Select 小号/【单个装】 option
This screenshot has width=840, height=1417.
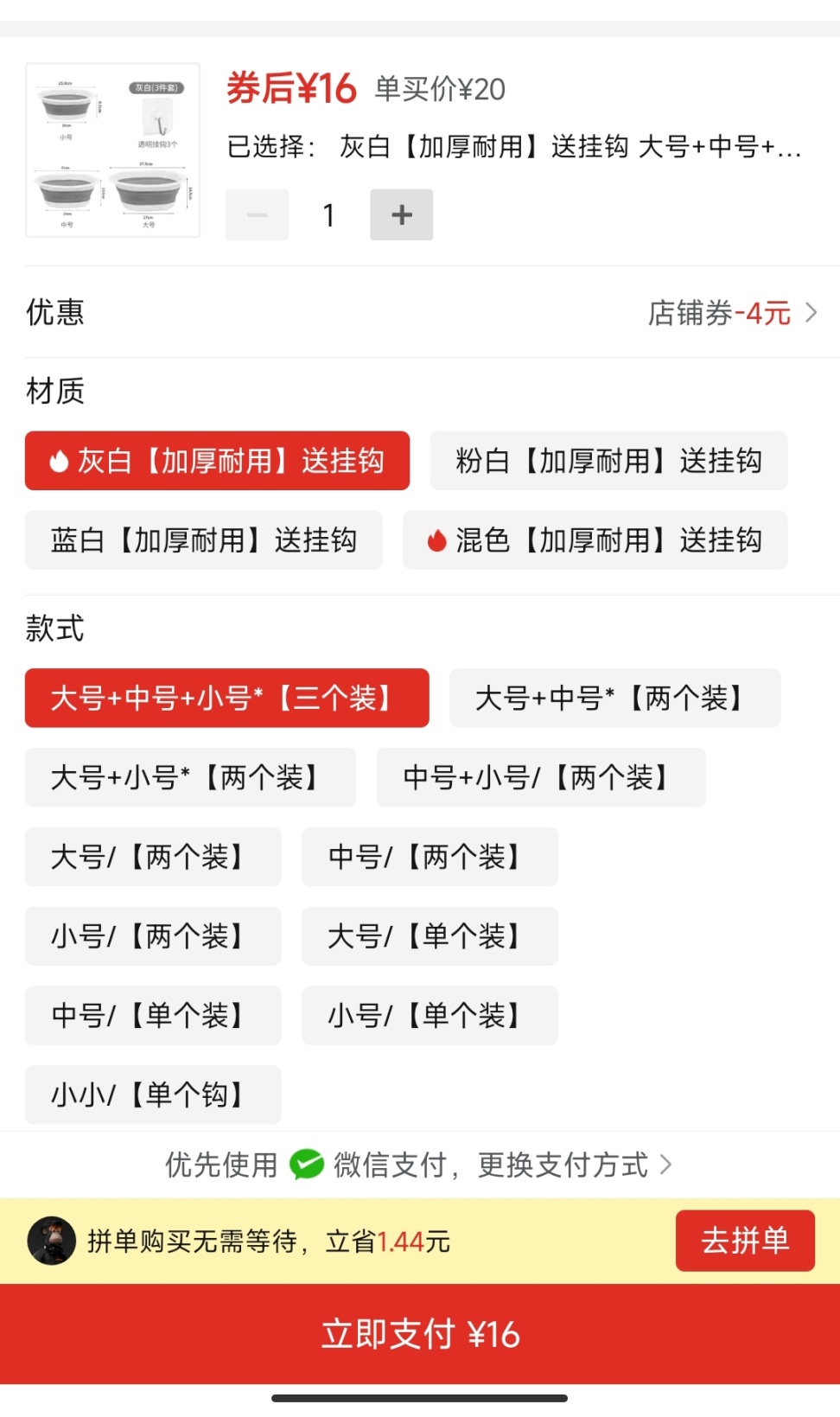coord(430,1016)
